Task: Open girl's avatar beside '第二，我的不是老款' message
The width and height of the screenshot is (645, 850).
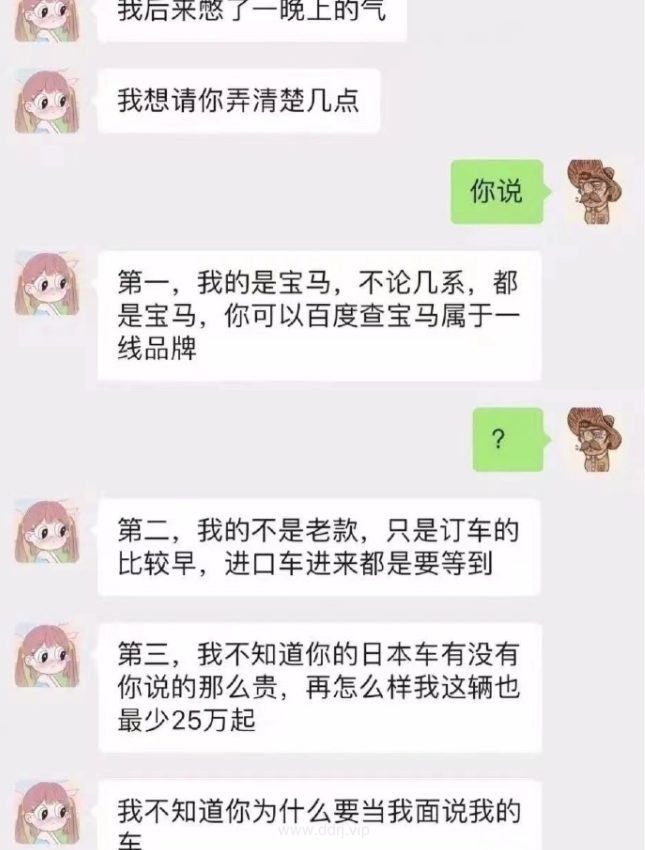Action: pos(47,531)
